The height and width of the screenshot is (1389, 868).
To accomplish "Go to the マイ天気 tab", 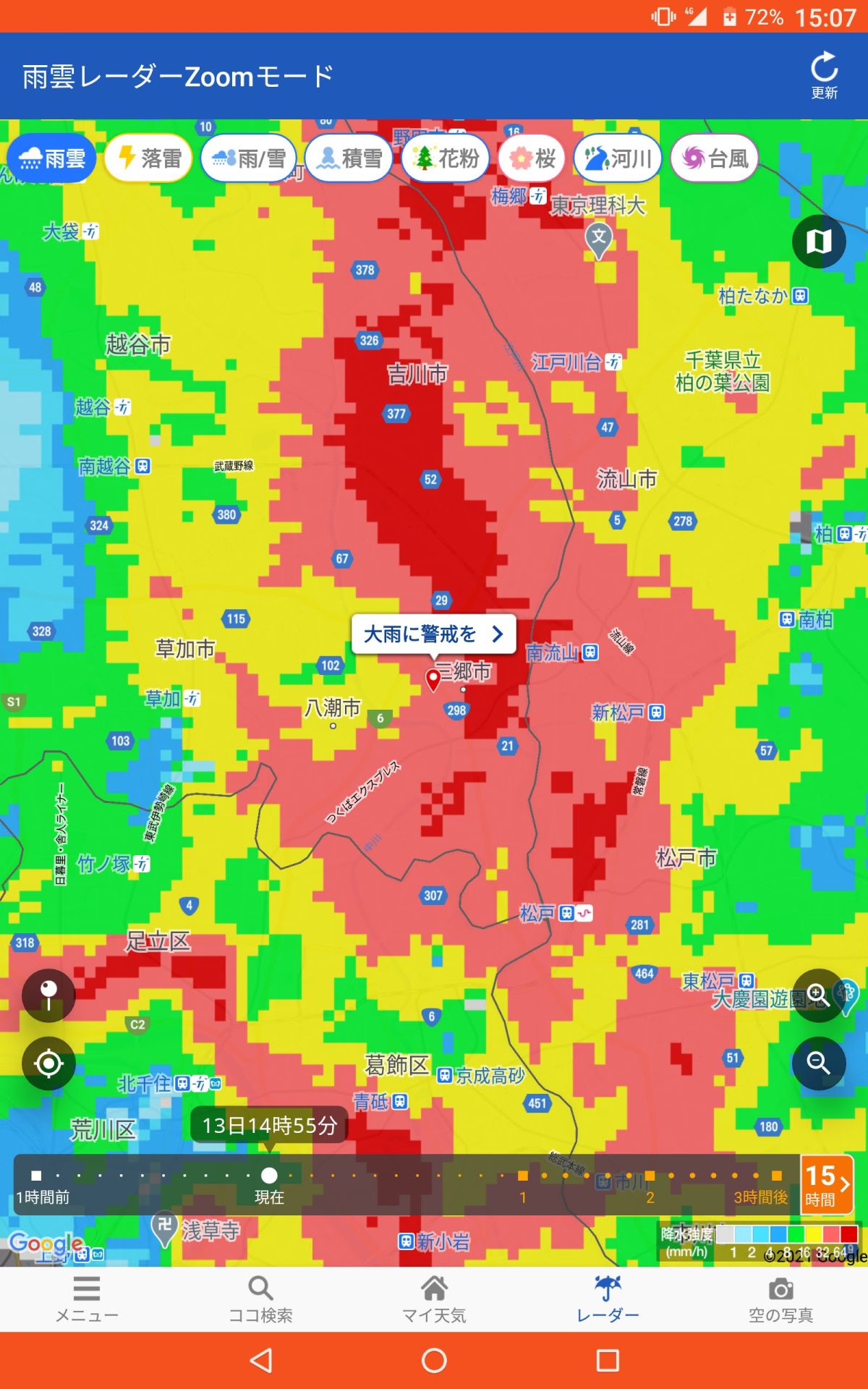I will coord(434,1299).
